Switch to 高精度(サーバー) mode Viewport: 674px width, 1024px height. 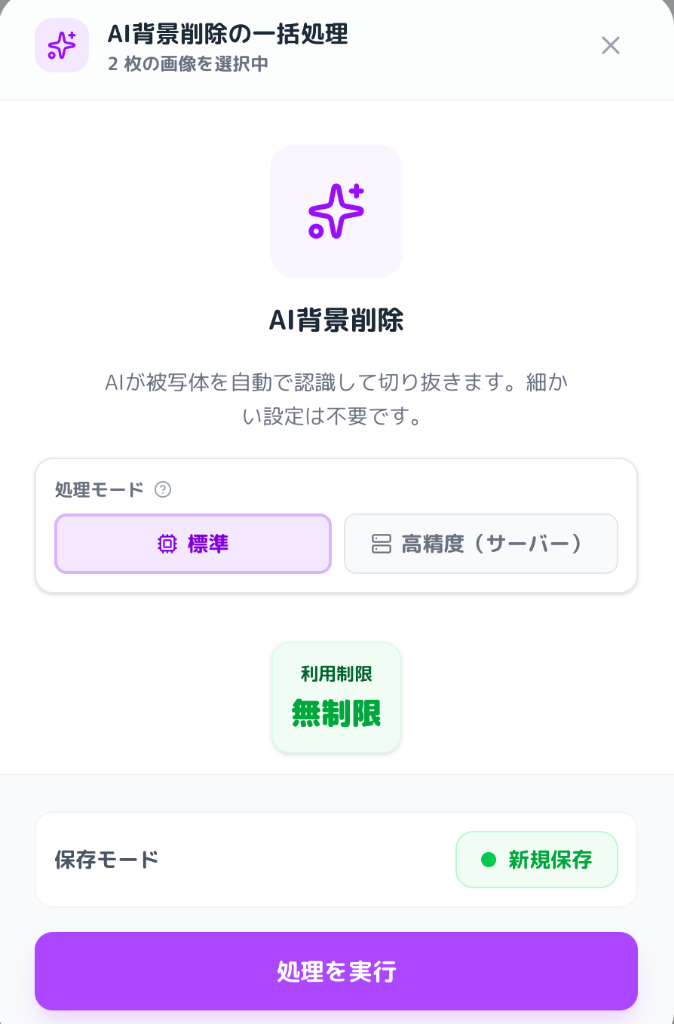click(x=481, y=544)
